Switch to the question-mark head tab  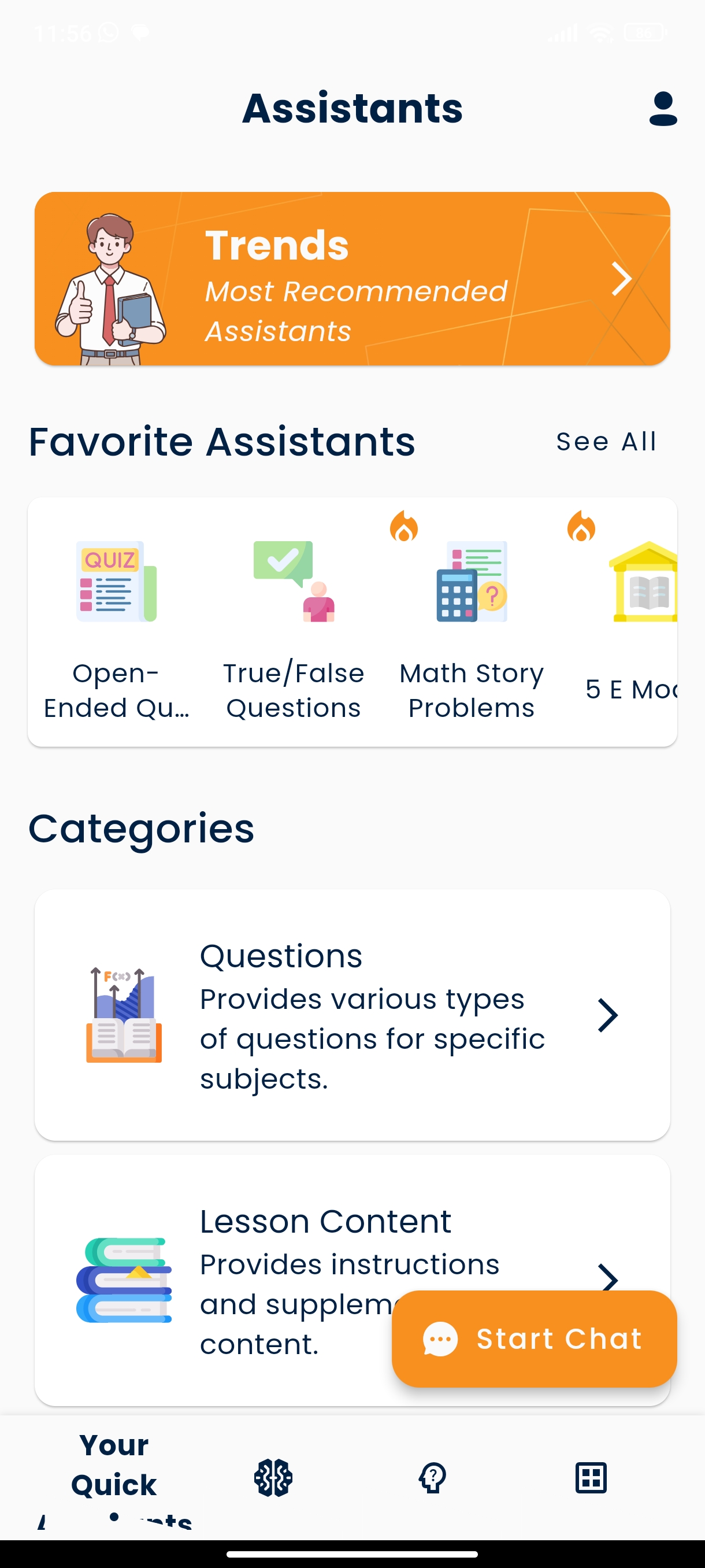point(432,1477)
